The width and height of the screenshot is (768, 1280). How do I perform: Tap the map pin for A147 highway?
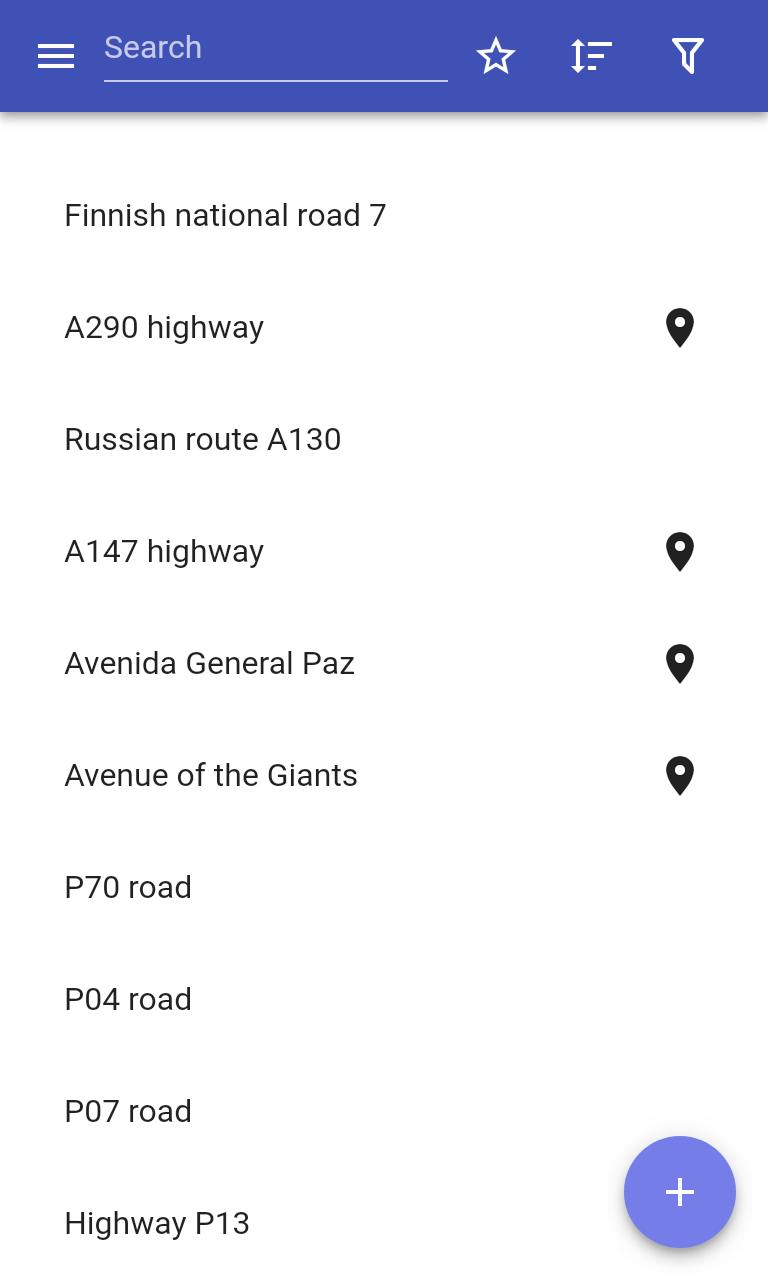coord(680,552)
